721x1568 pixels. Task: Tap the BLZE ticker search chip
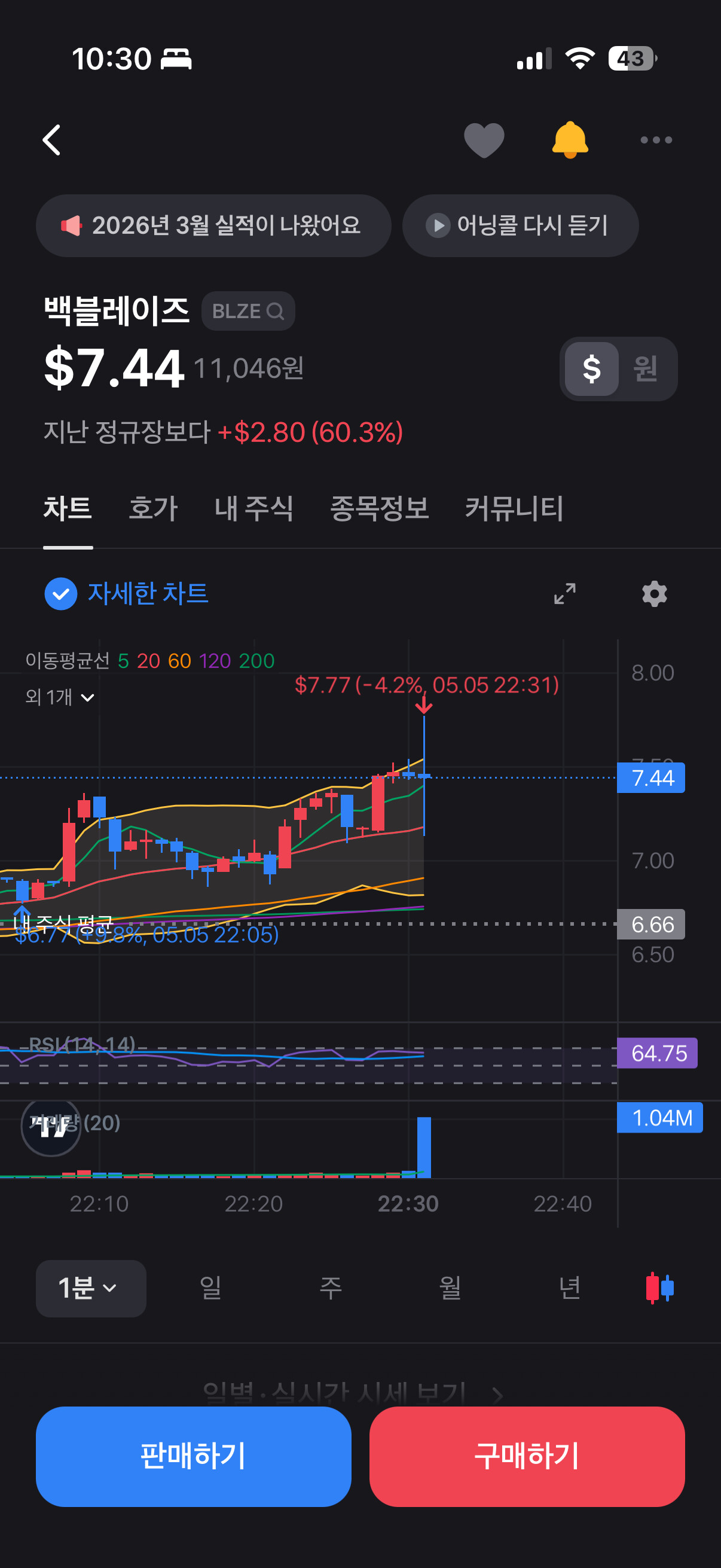[x=248, y=311]
